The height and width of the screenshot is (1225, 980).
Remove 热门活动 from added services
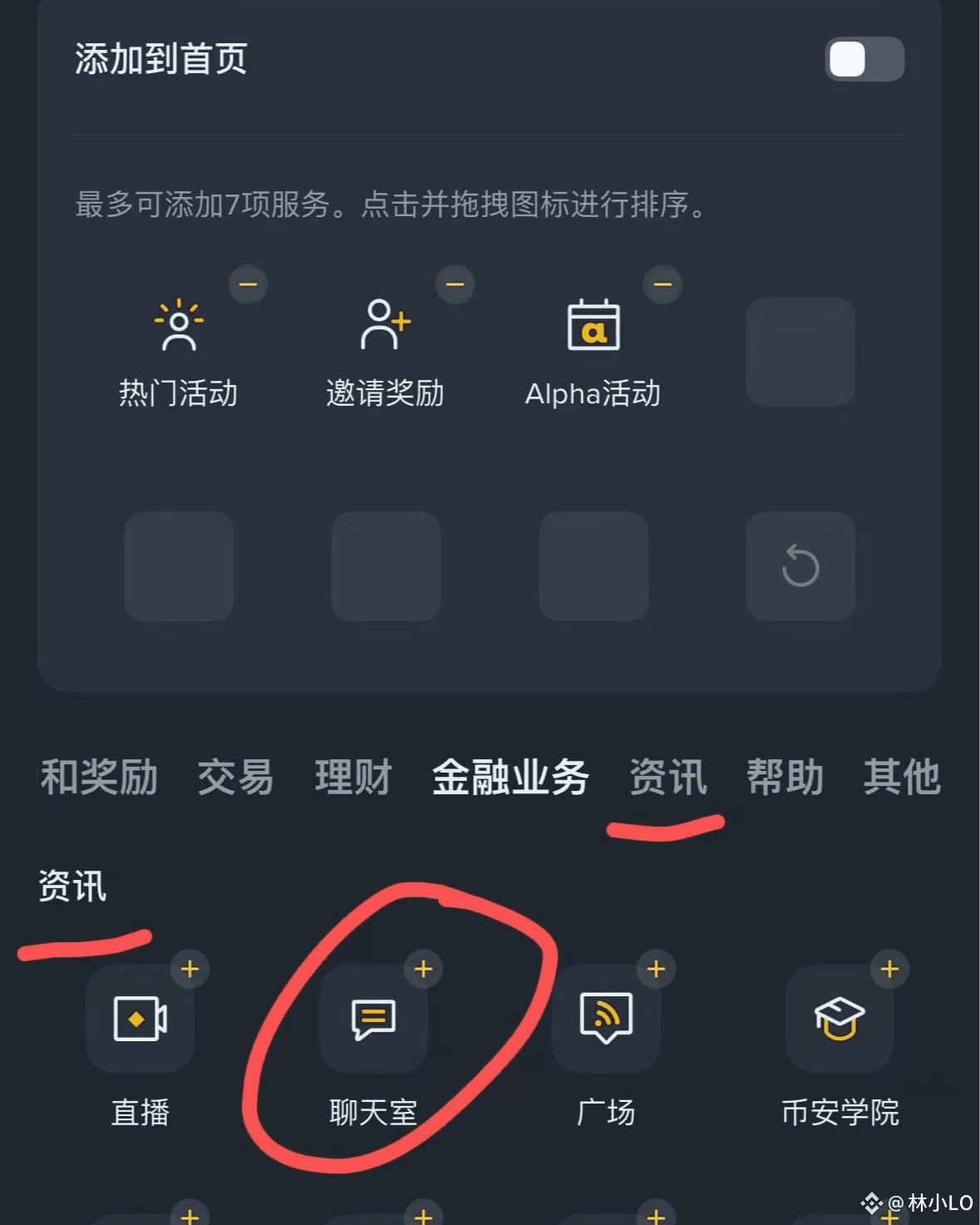(248, 284)
